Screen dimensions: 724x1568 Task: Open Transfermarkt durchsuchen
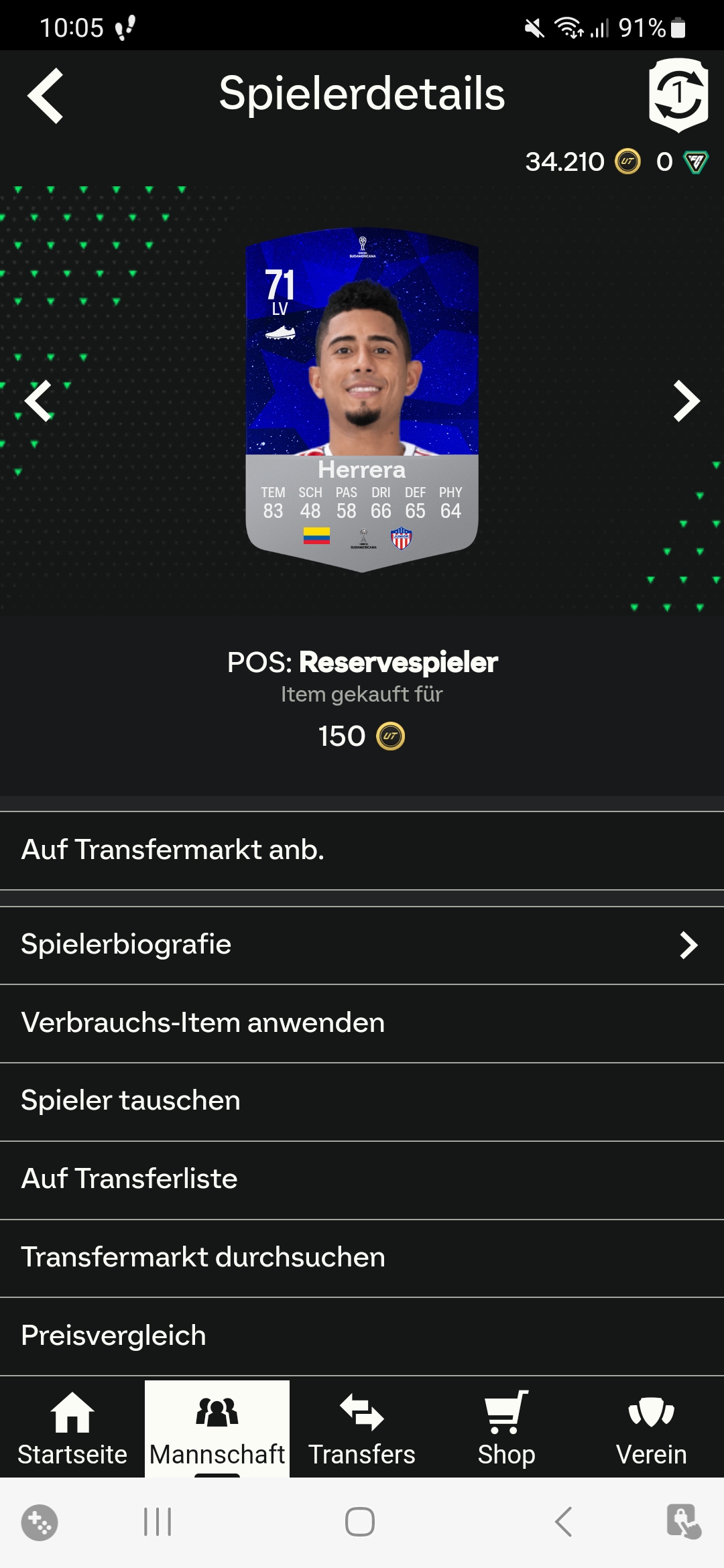click(362, 1258)
